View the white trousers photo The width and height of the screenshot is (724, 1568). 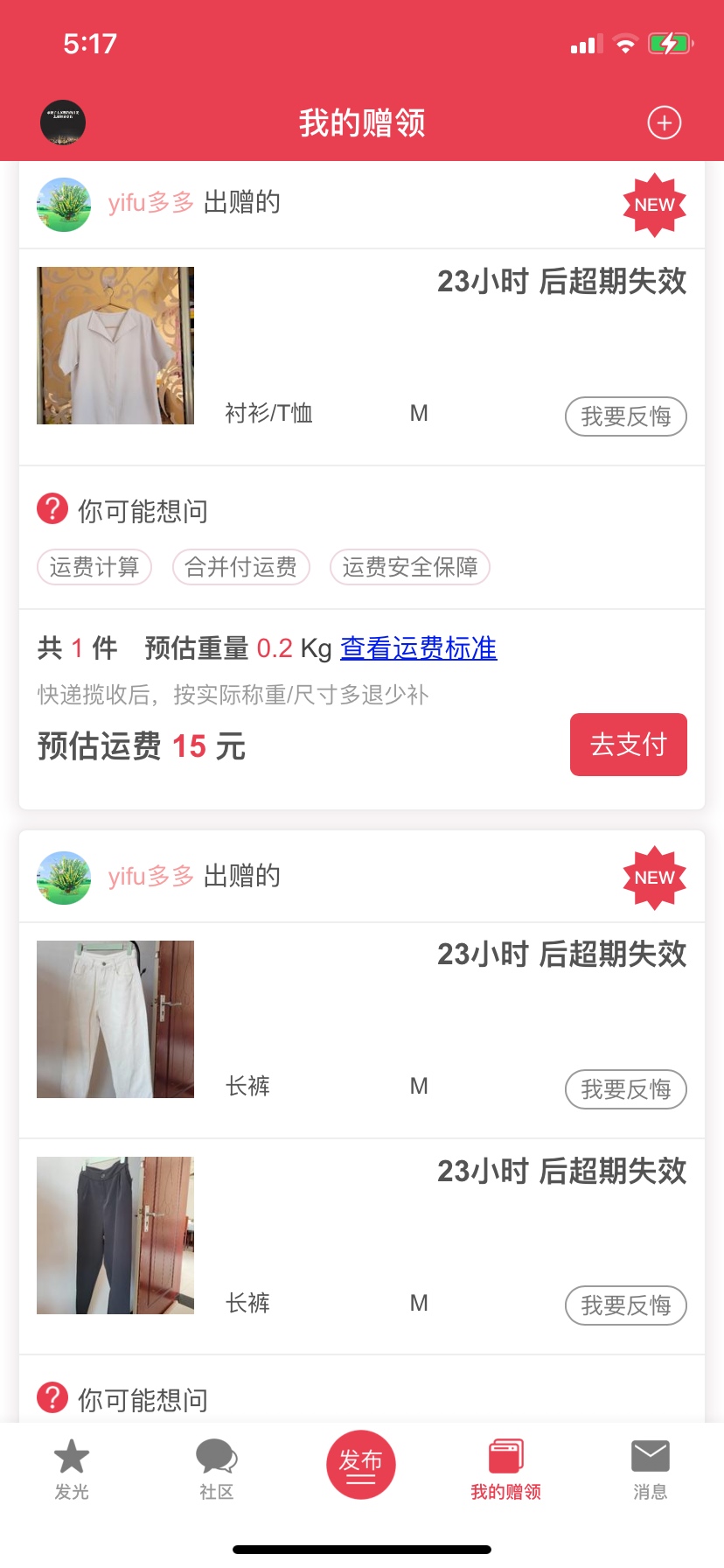(x=115, y=1019)
